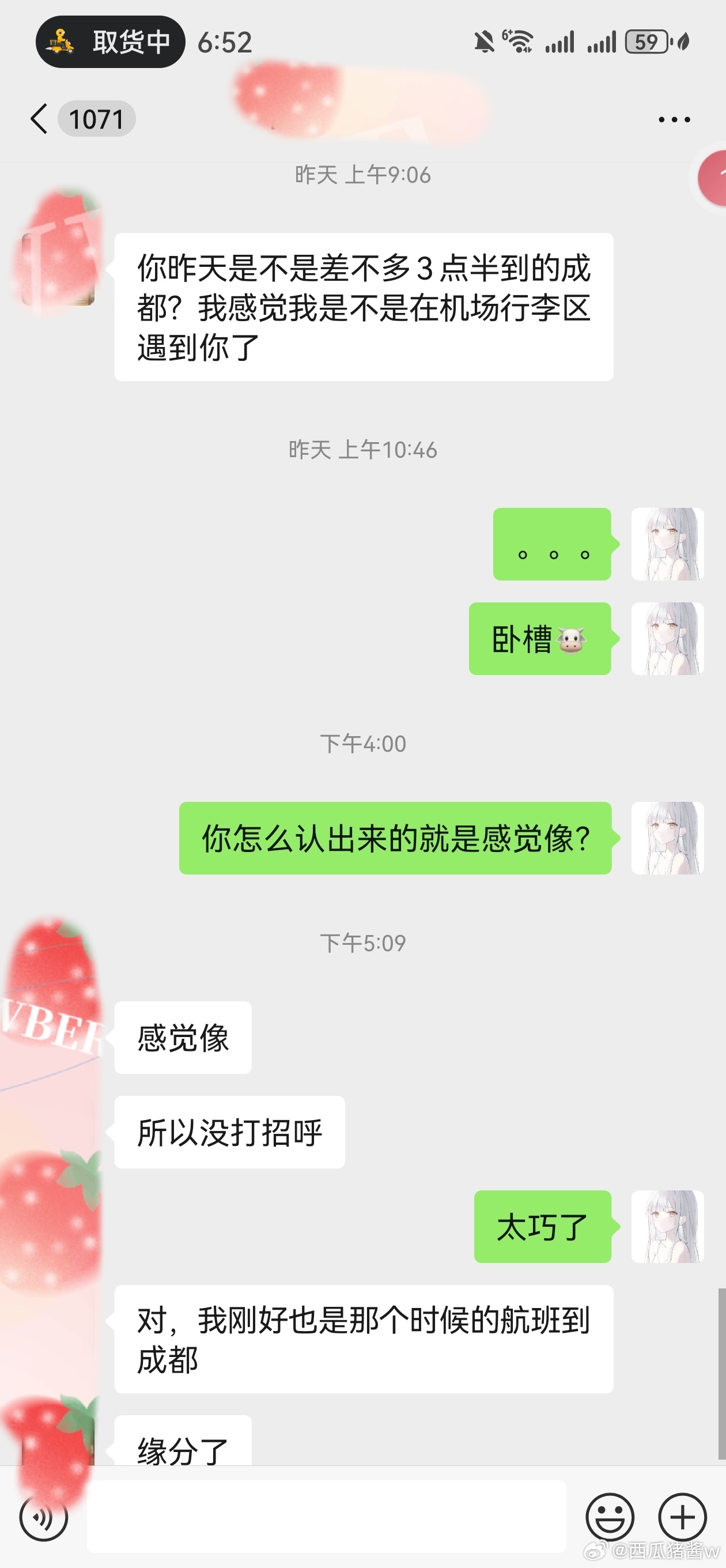This screenshot has height=1568, width=726.
Task: Open the emoji sticker panel
Action: click(x=610, y=1517)
